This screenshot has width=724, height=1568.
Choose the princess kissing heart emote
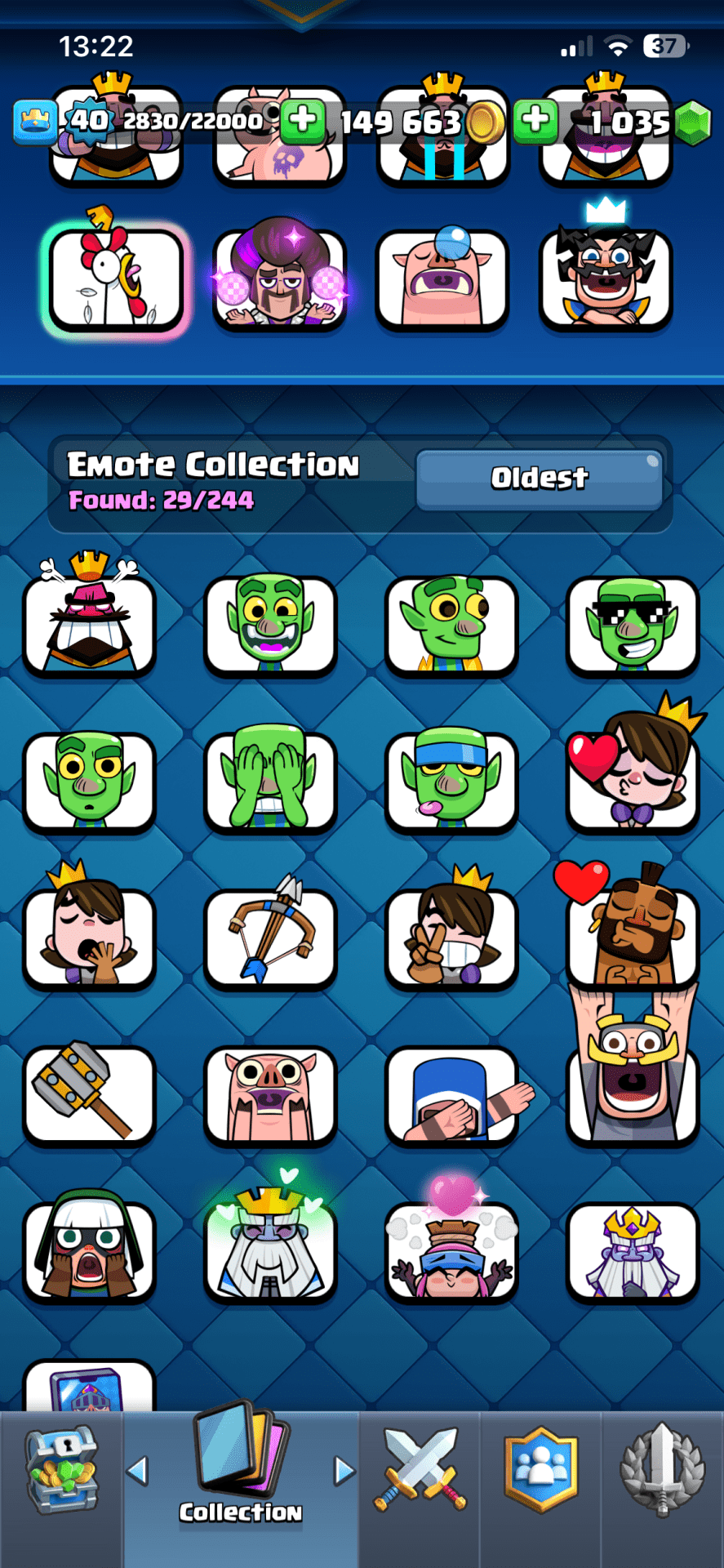633,776
